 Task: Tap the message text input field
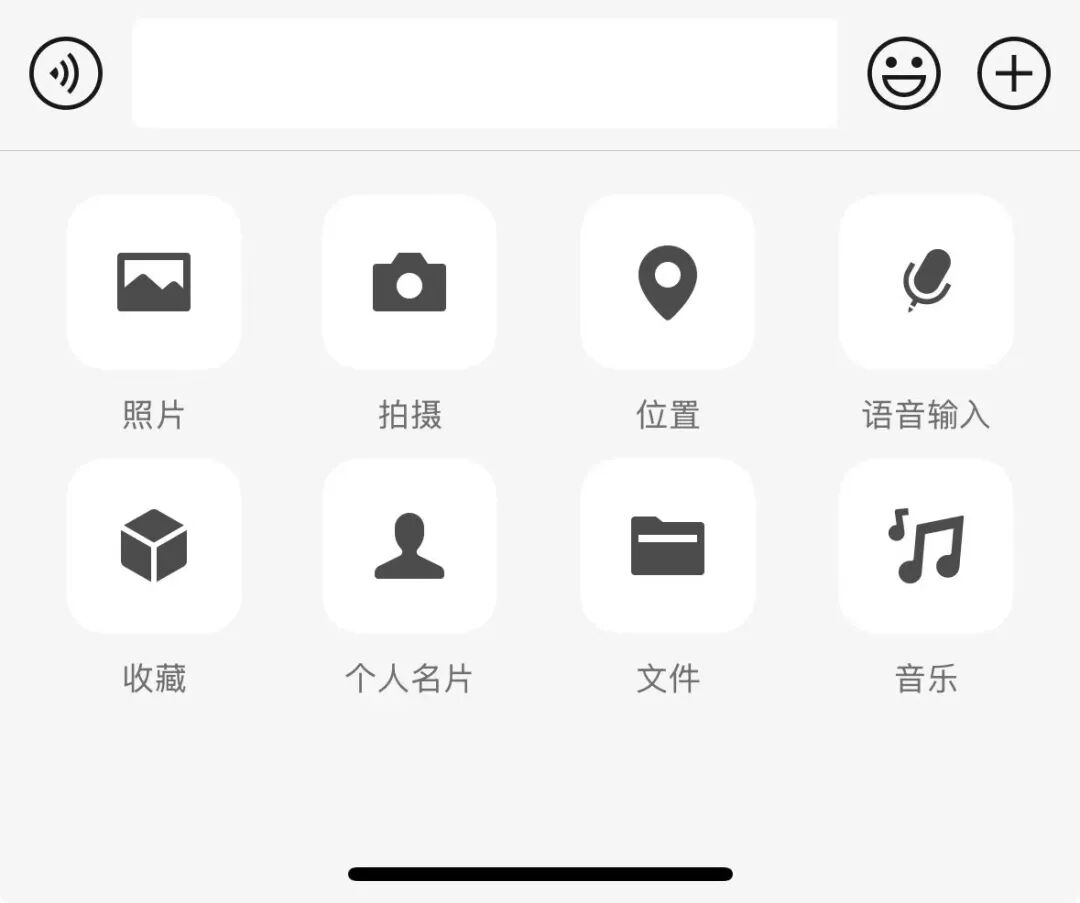(484, 73)
